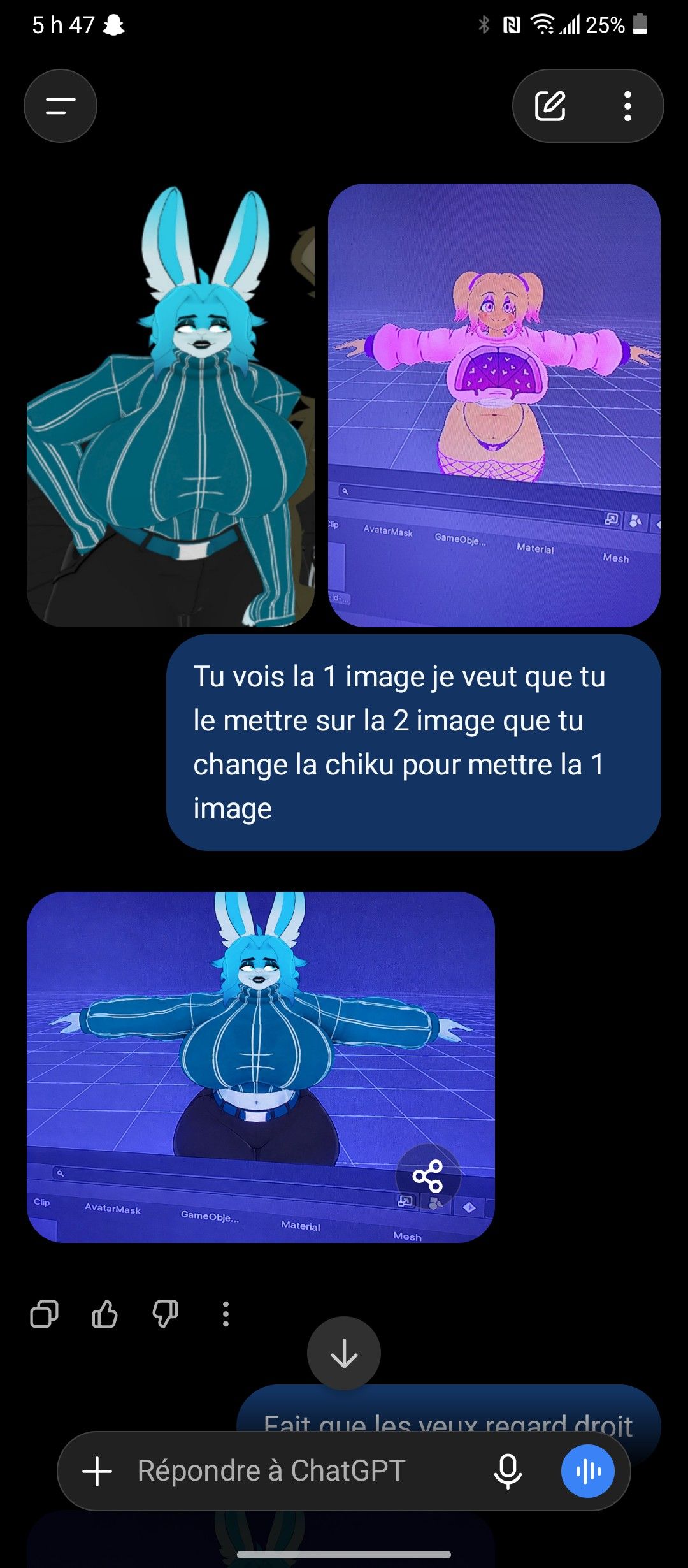Give the response a thumbs down
Screen dimensions: 688x1568
pos(165,1314)
